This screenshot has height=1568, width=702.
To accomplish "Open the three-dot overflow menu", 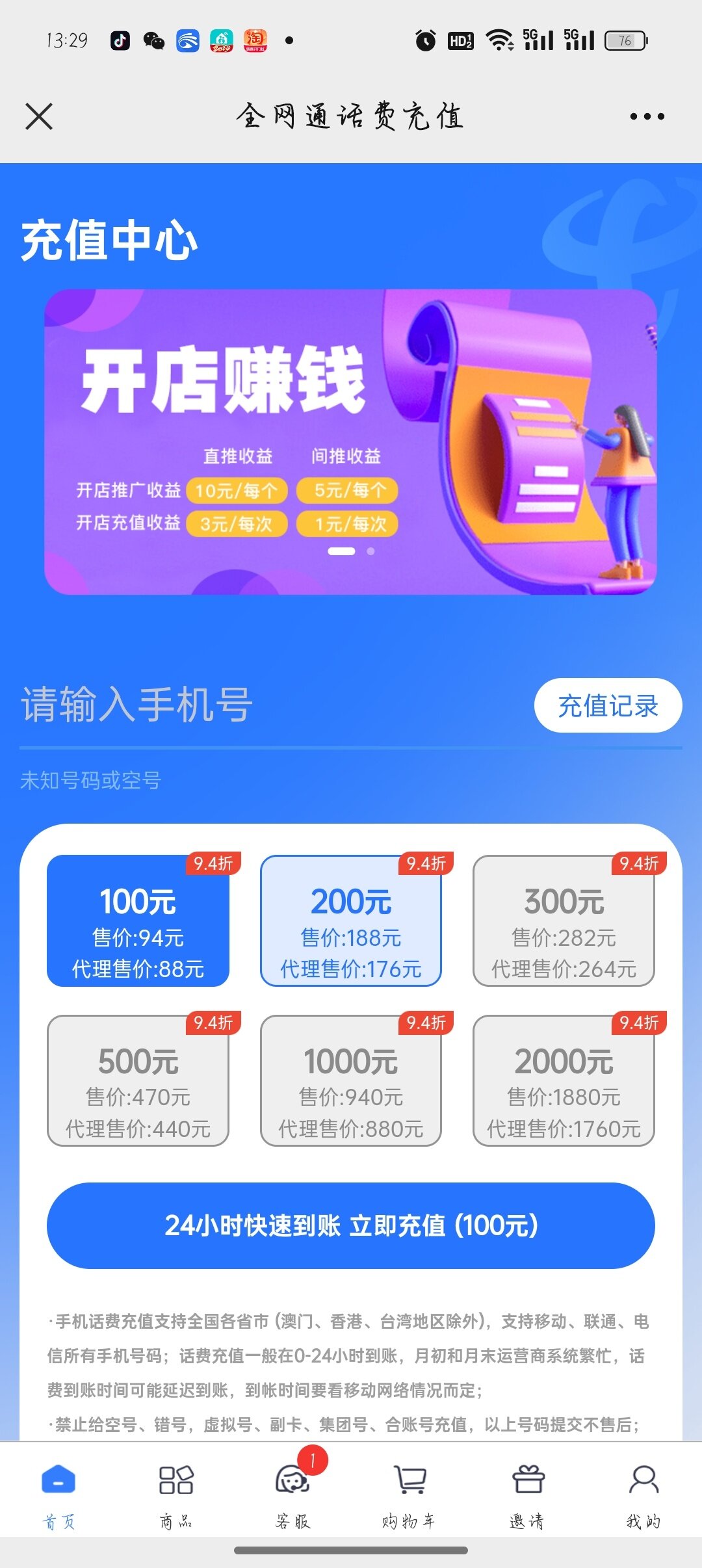I will (647, 117).
